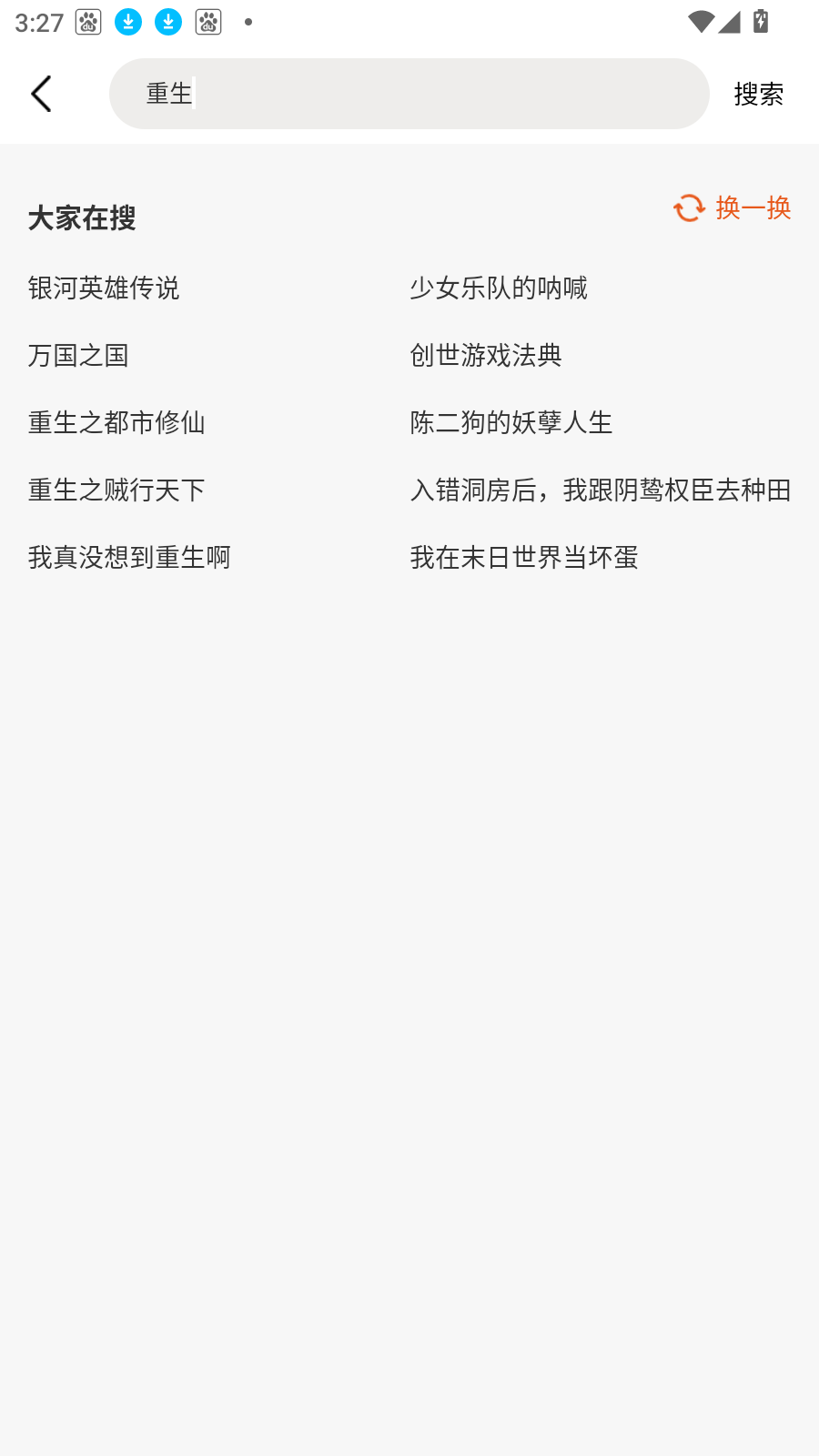
Task: Tap the signal strength icon in status bar
Action: click(x=729, y=22)
